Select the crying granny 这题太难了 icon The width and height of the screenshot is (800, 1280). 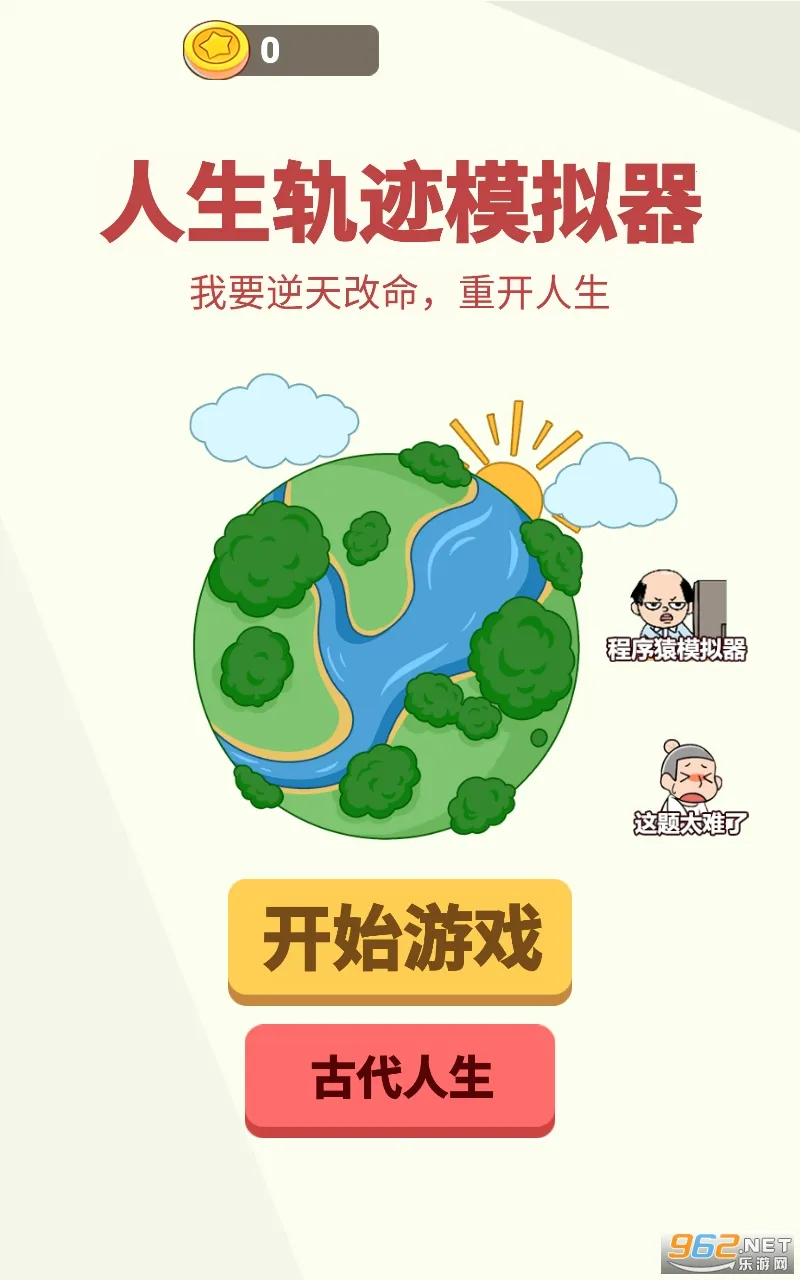click(x=692, y=778)
